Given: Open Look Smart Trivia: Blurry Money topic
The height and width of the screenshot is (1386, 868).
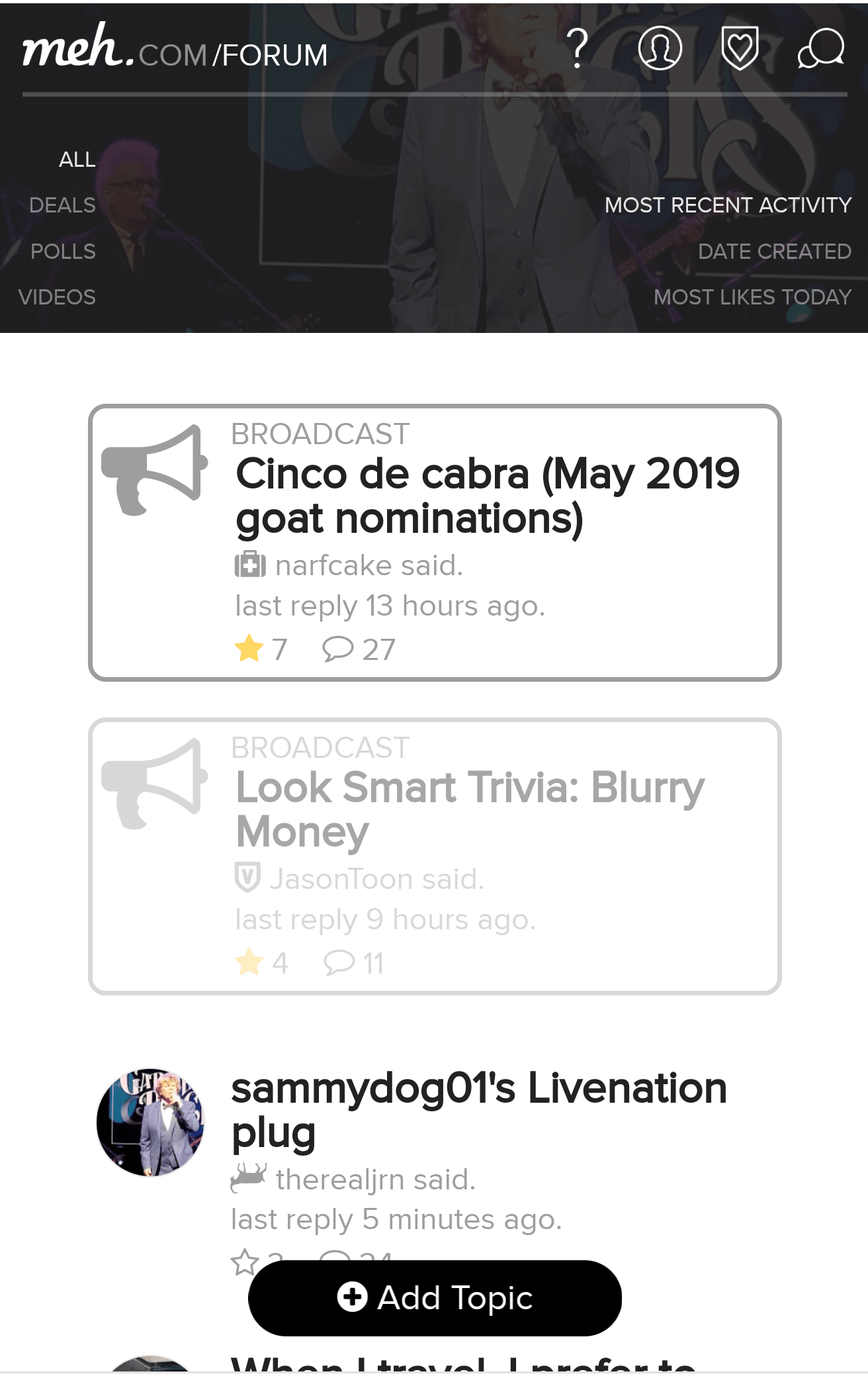Looking at the screenshot, I should (x=470, y=809).
